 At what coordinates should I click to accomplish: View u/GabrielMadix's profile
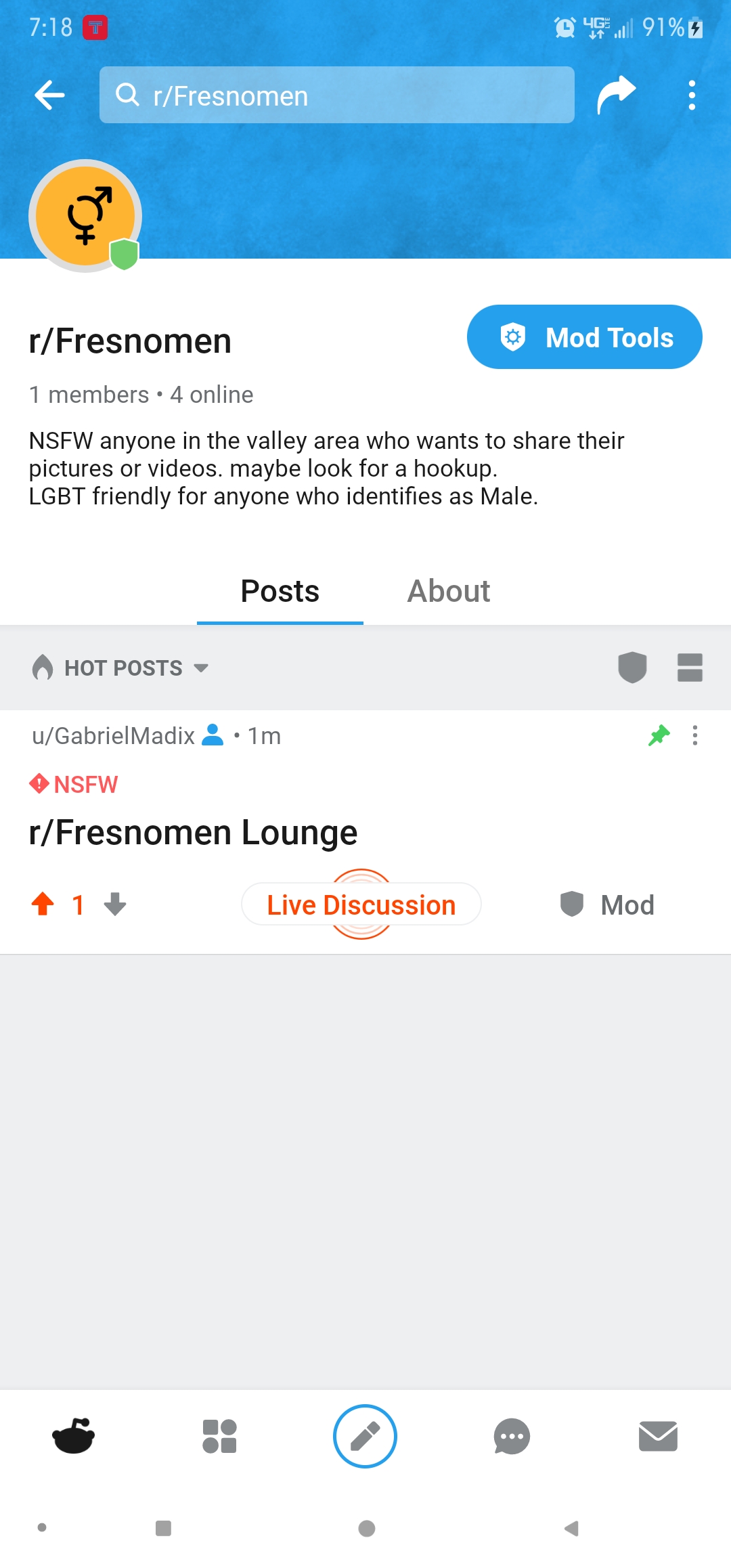[114, 736]
